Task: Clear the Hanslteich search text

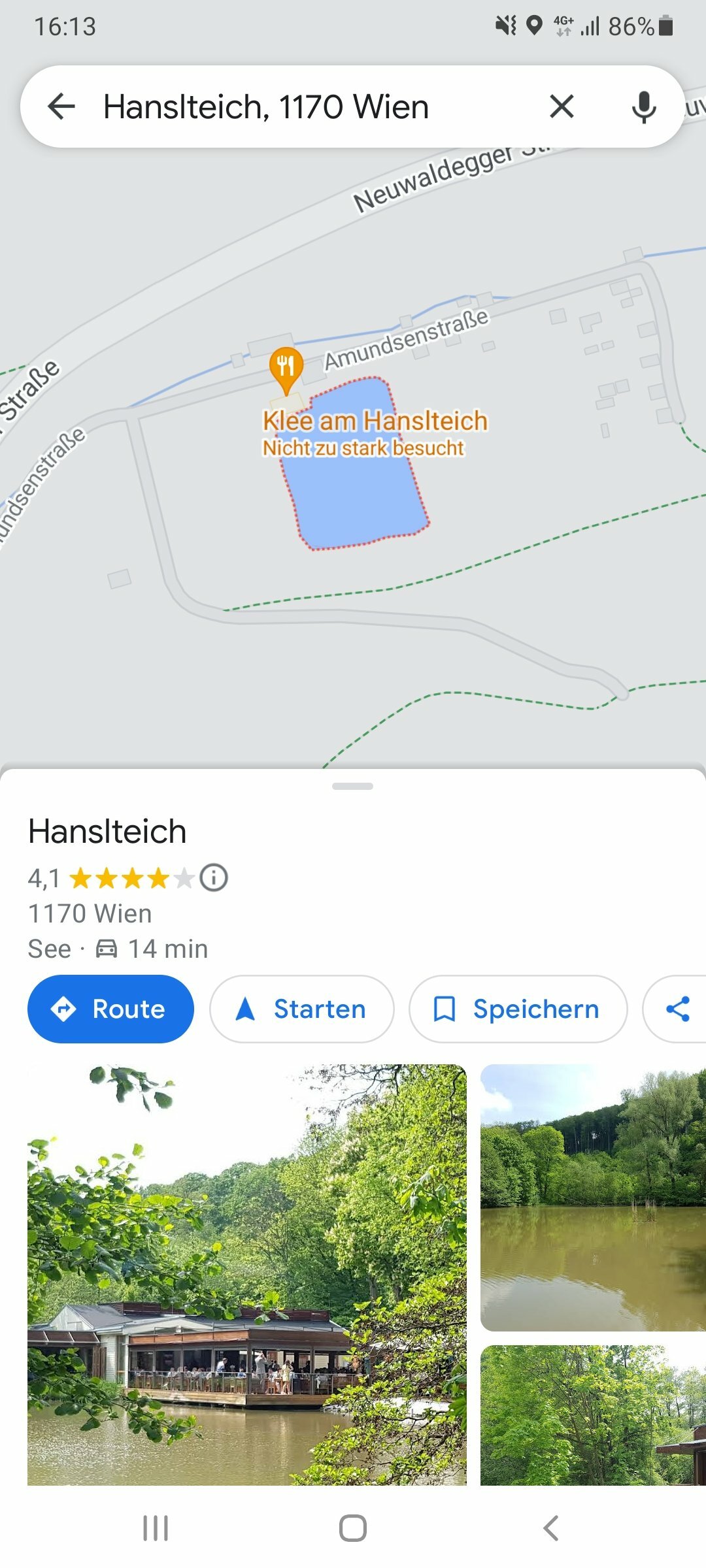Action: (x=562, y=106)
